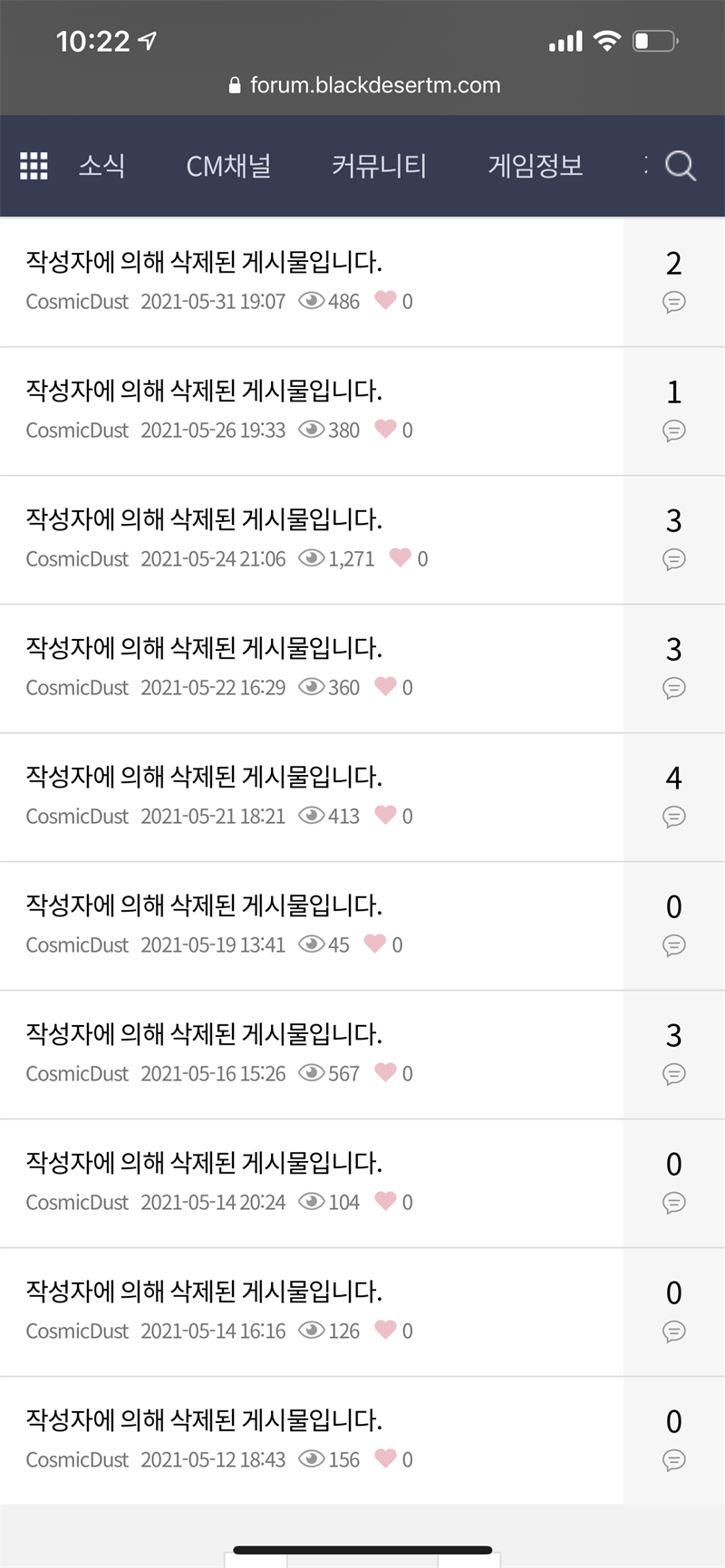The height and width of the screenshot is (1568, 725).
Task: Switch to the CM채널 tab
Action: (228, 166)
